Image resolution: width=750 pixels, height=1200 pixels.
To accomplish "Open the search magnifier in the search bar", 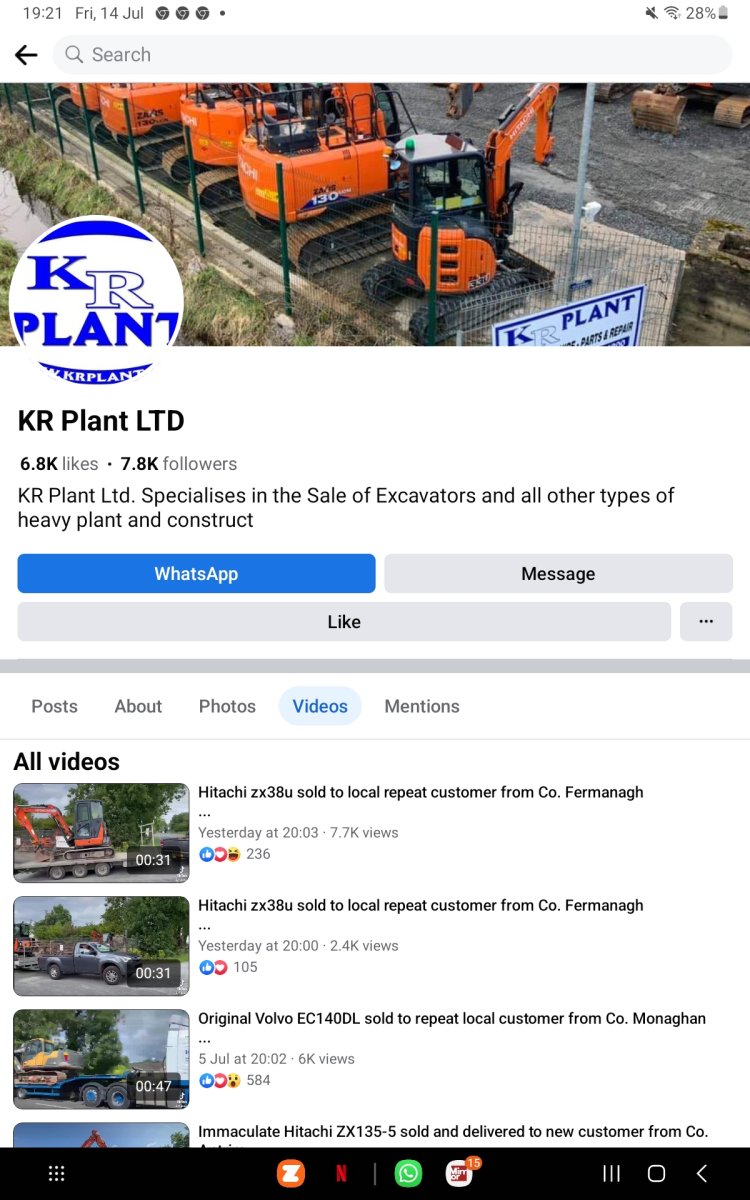I will [74, 55].
